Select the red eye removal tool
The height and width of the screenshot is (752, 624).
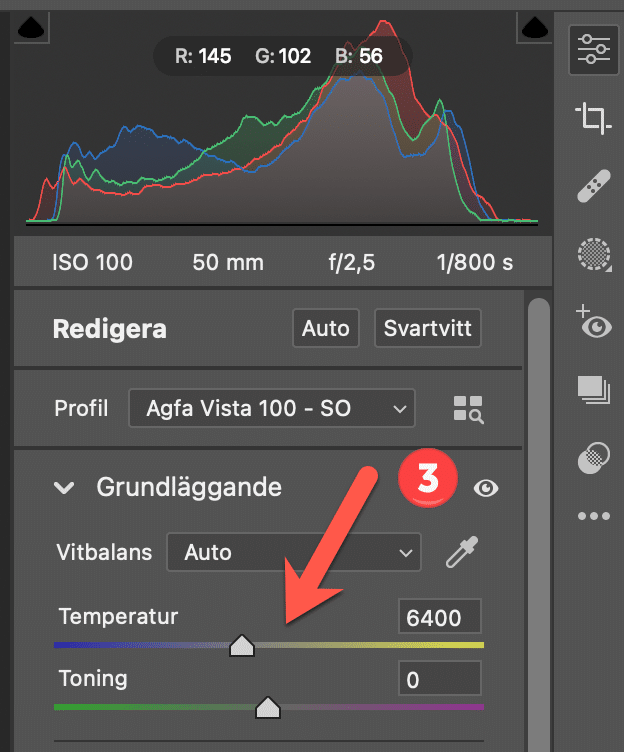(x=594, y=322)
